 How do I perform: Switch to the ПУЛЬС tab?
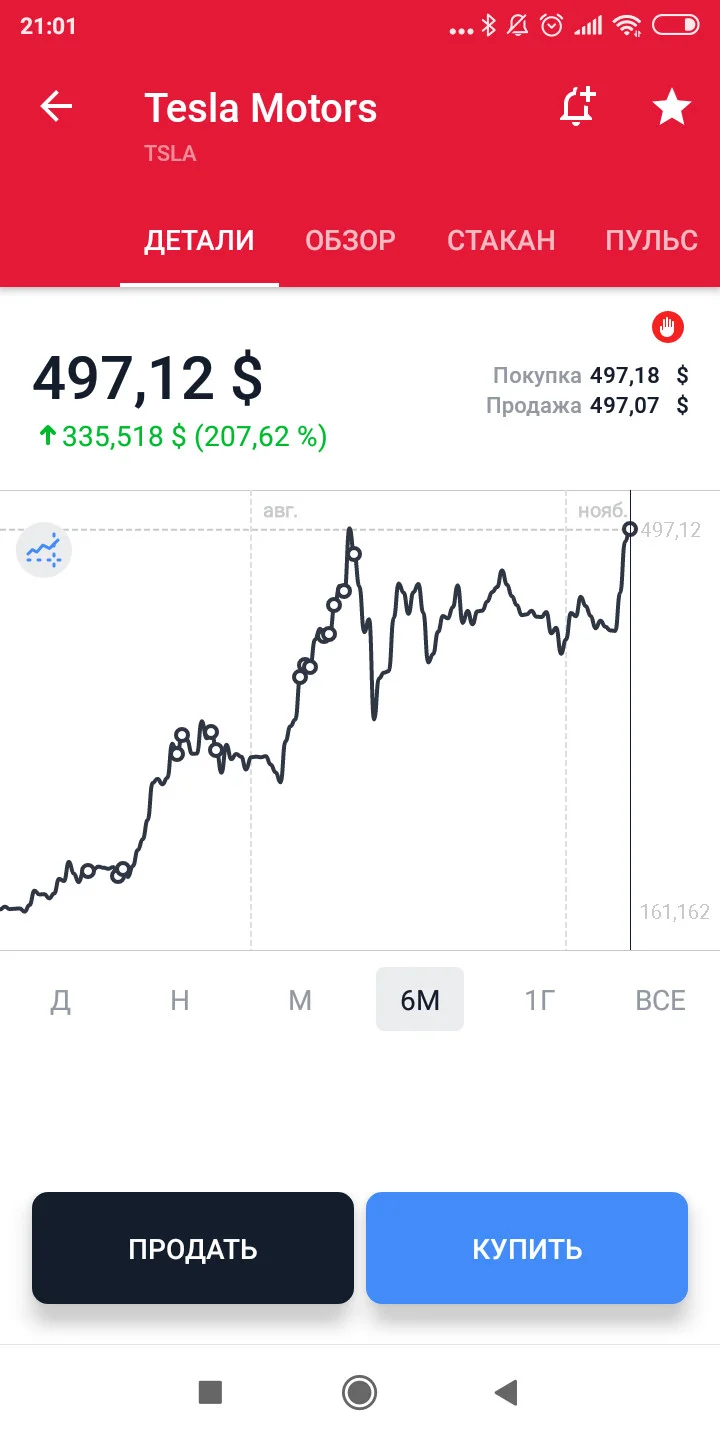pyautogui.click(x=651, y=241)
